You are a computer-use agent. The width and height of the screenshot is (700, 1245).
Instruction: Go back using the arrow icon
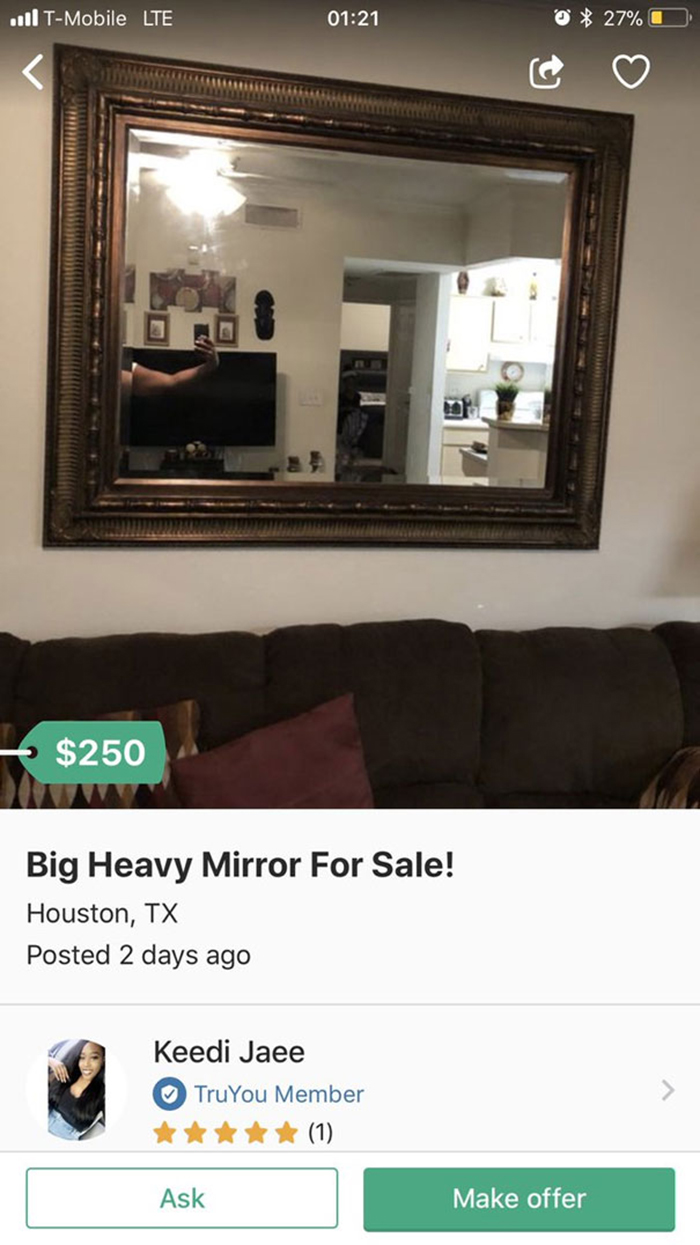[34, 71]
